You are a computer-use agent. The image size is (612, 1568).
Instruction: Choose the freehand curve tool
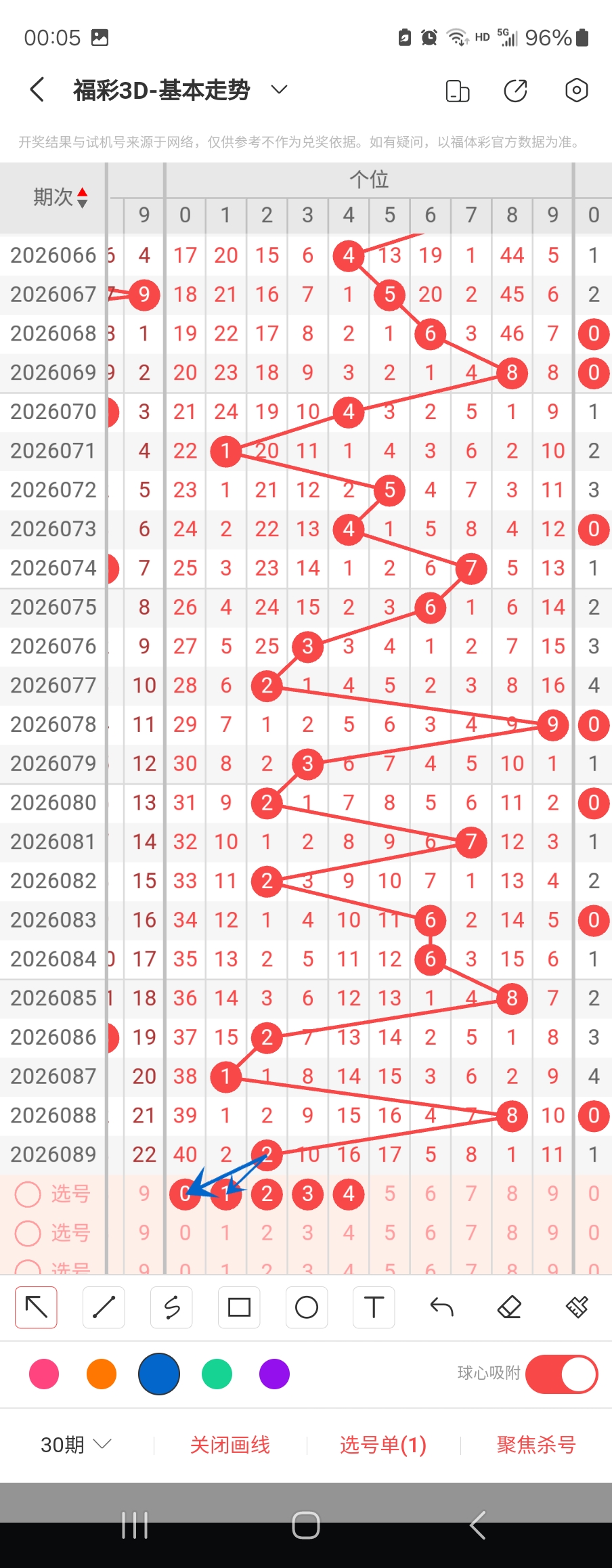[171, 1307]
